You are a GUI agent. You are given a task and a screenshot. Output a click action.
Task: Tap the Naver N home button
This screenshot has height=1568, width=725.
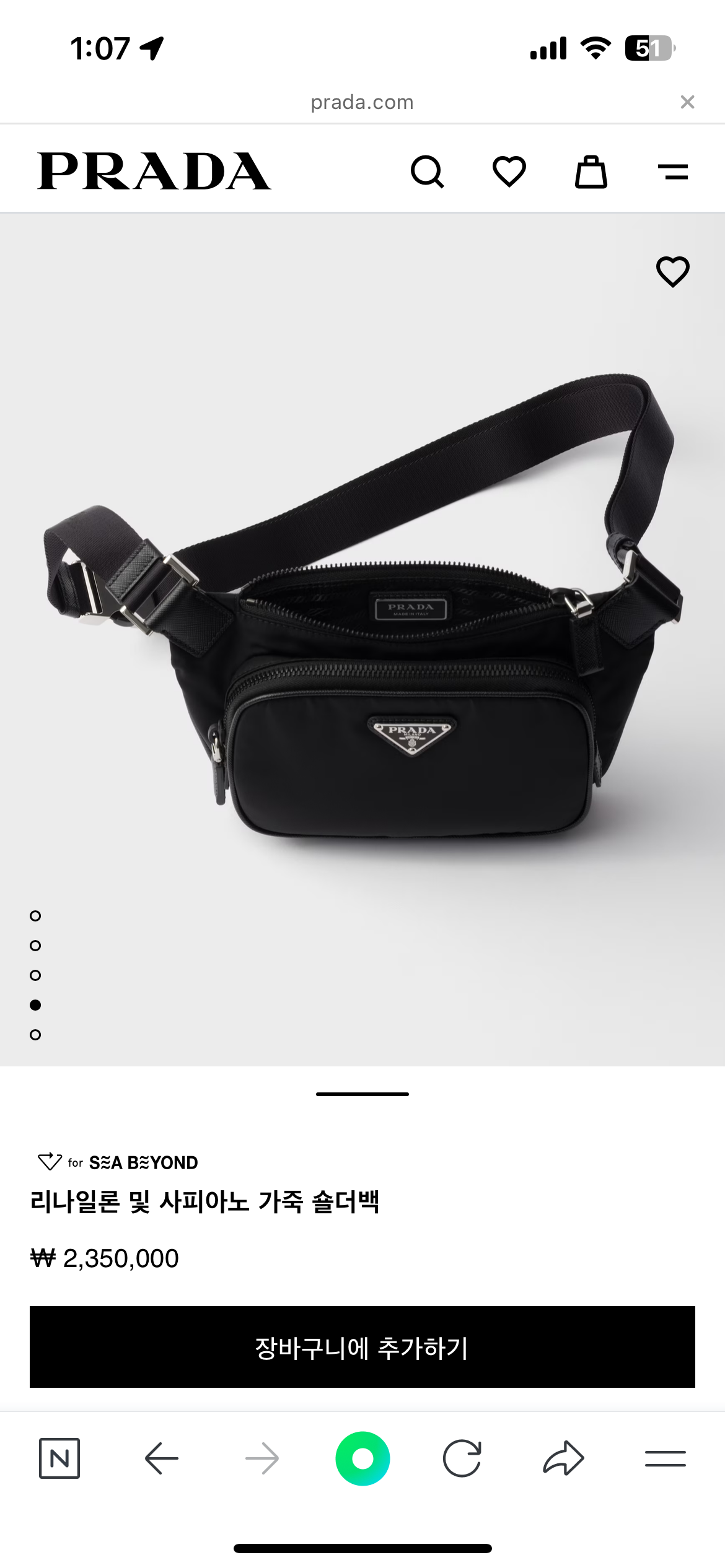click(x=59, y=1458)
